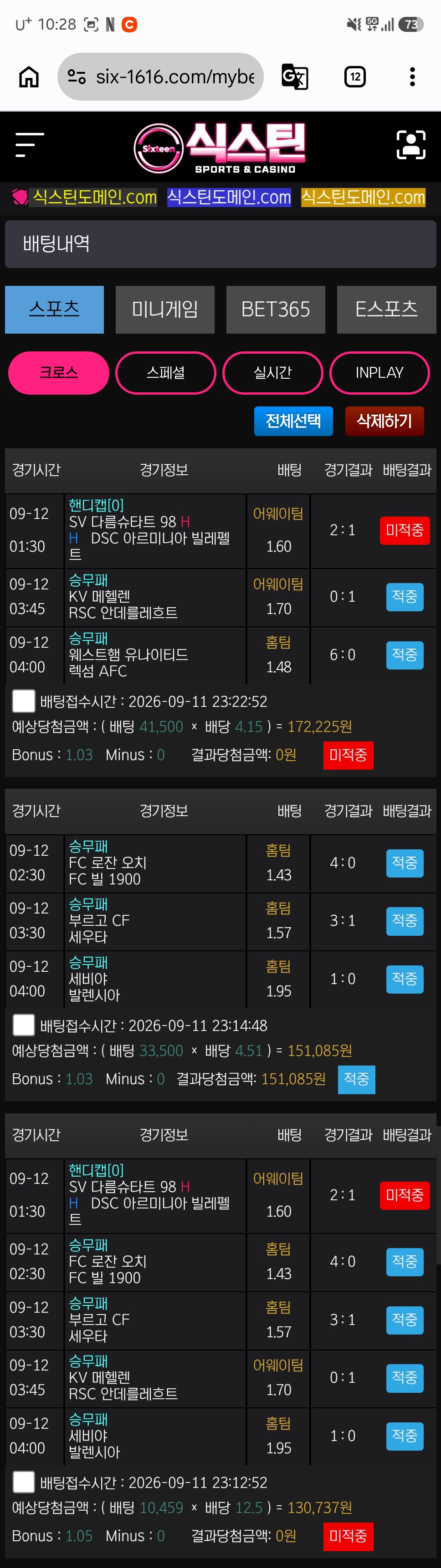Open the user profile icon
Viewport: 441px width, 1568px height.
(x=411, y=145)
